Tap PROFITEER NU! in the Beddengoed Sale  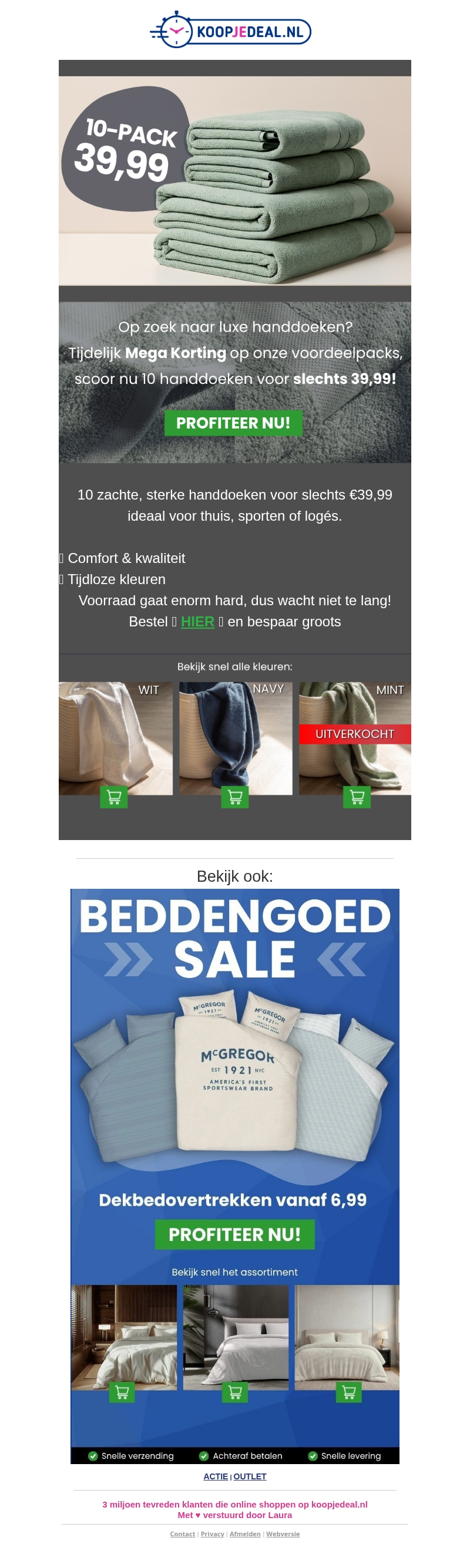tap(234, 1234)
